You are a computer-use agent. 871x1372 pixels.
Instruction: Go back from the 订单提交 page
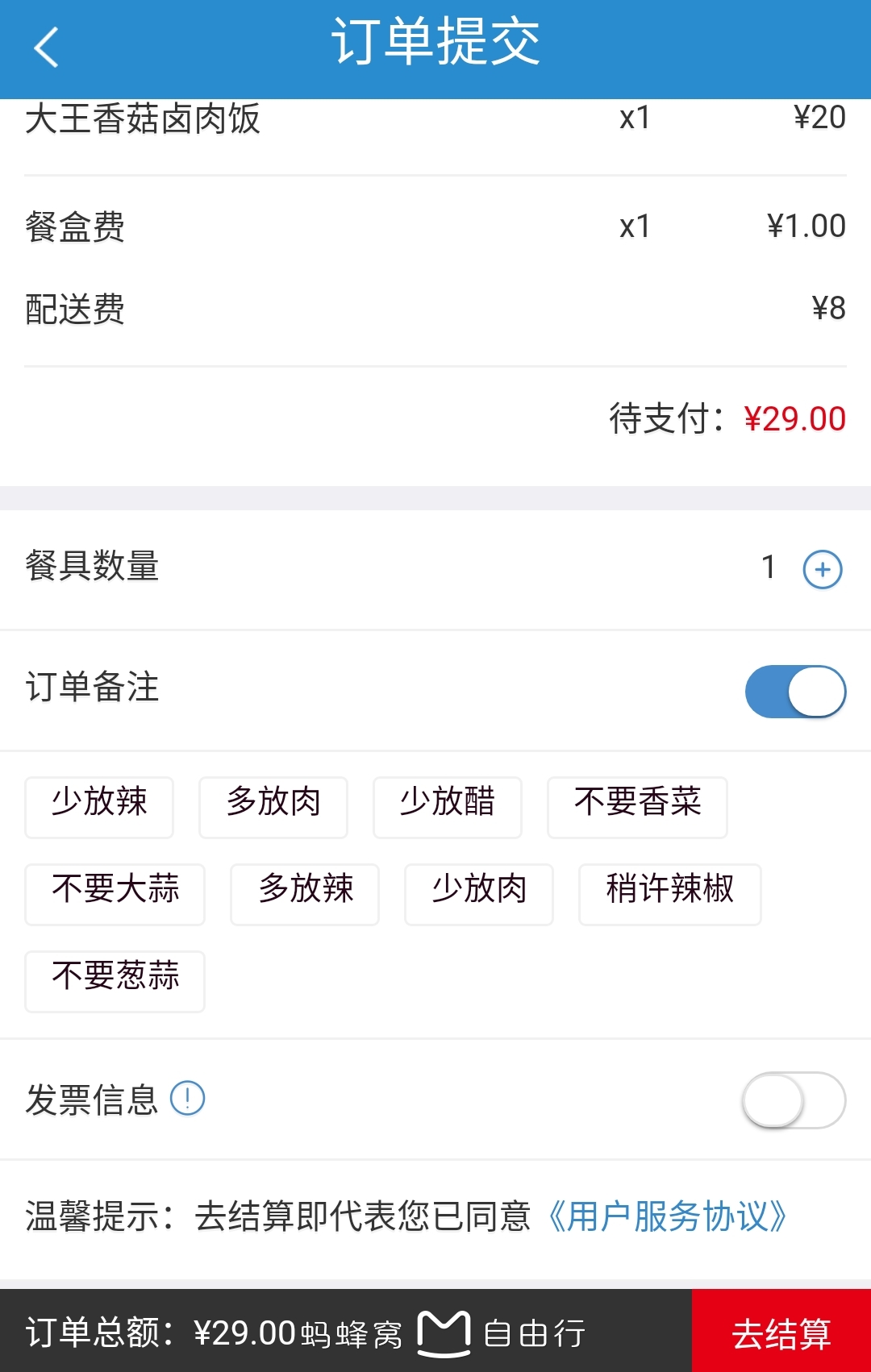click(x=47, y=47)
